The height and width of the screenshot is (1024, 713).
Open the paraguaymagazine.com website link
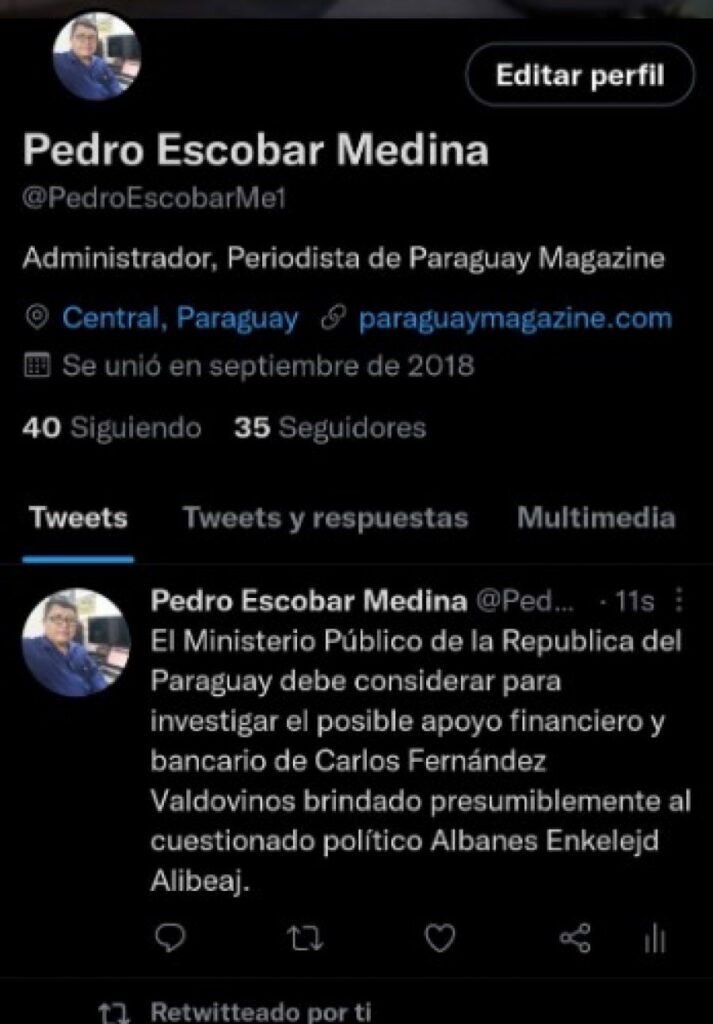(515, 319)
